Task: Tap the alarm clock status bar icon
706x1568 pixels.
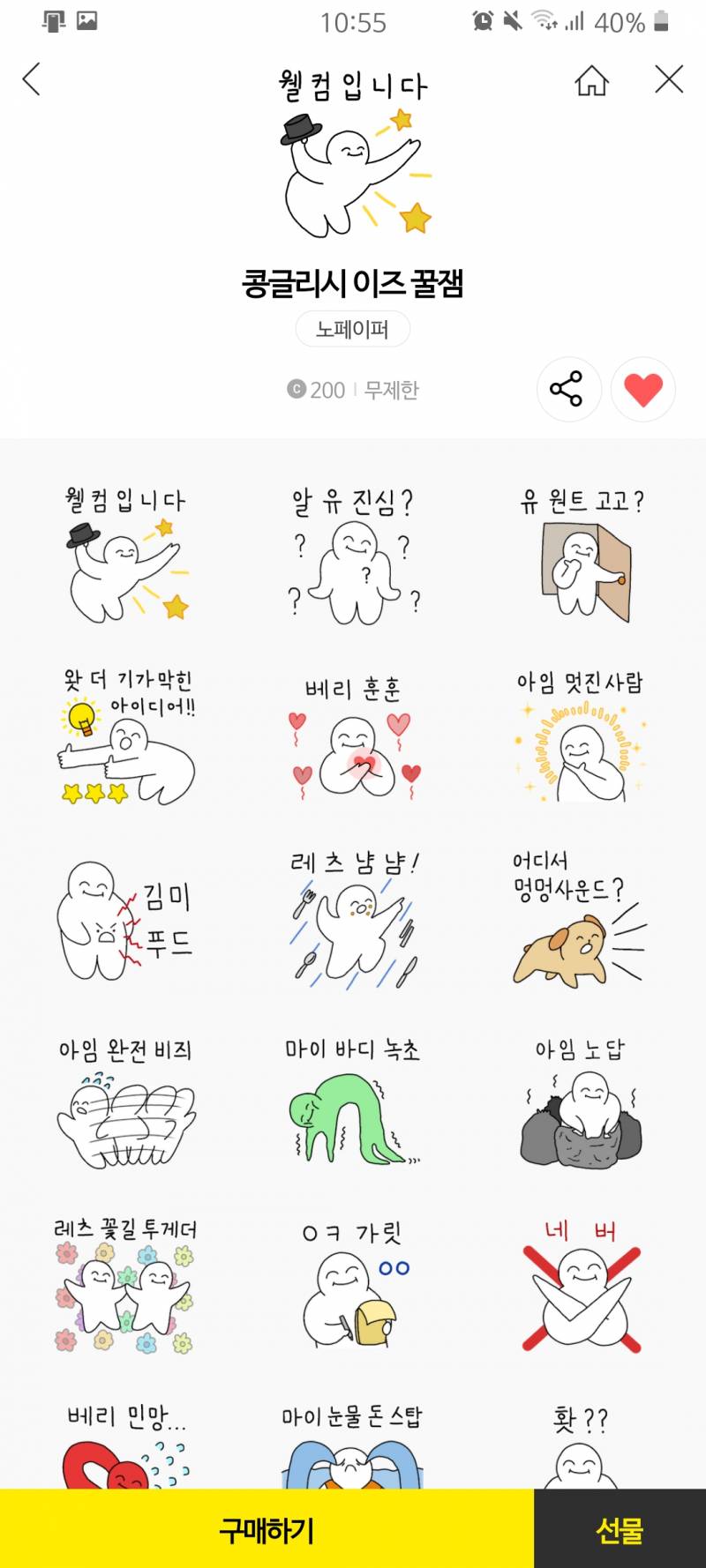Action: pyautogui.click(x=481, y=22)
